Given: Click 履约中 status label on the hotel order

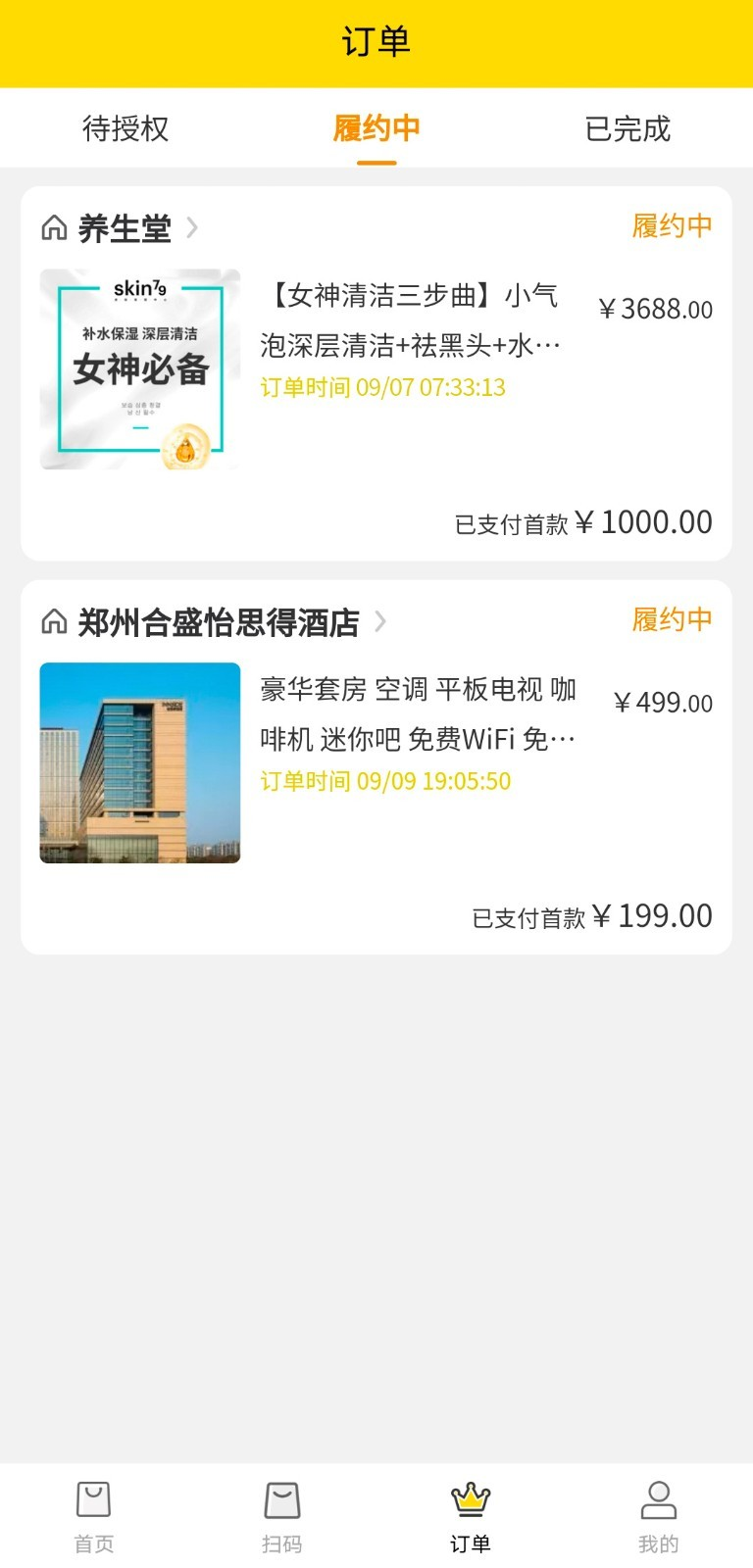Looking at the screenshot, I should 673,619.
